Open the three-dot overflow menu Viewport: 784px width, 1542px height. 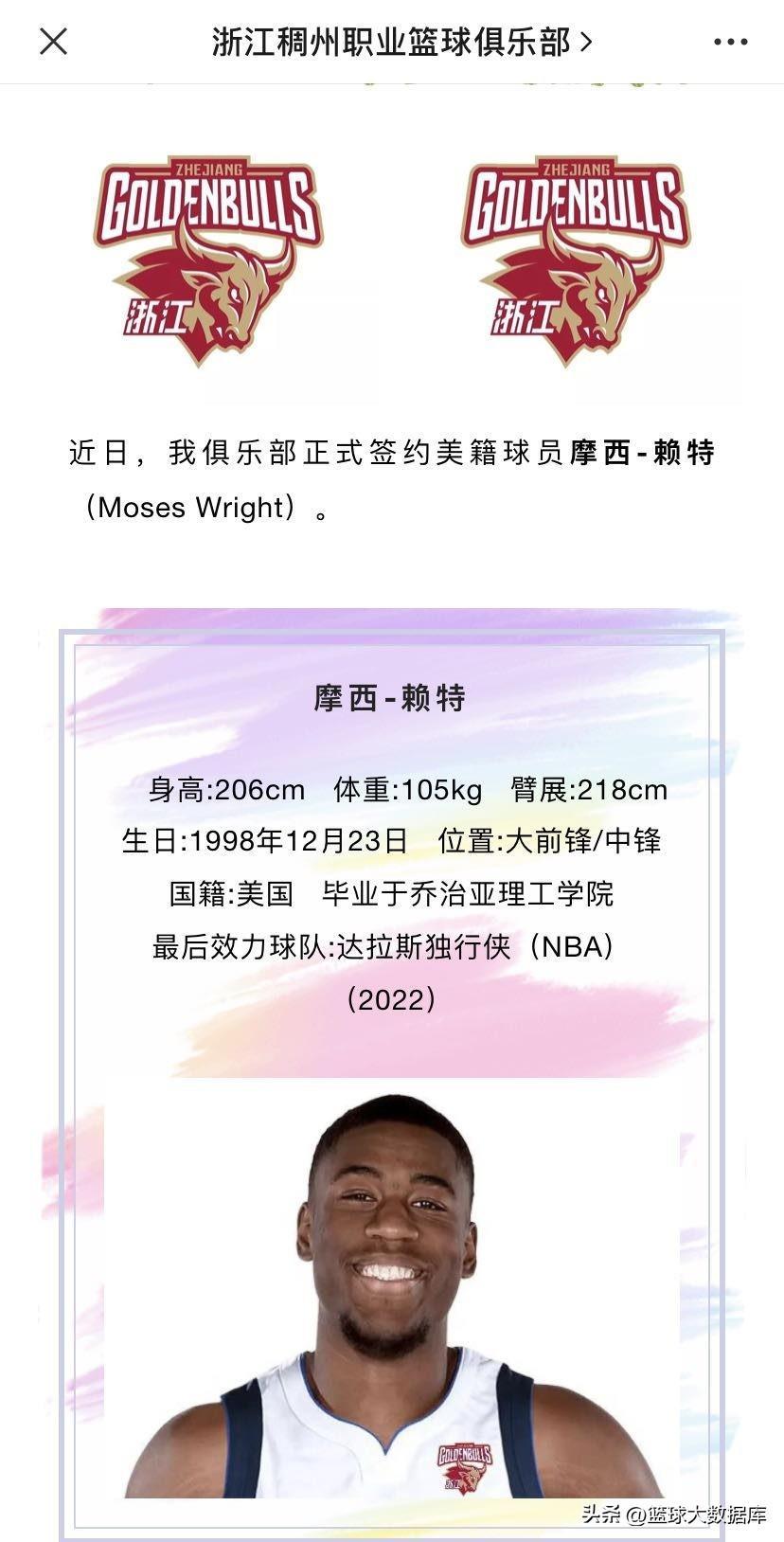pyautogui.click(x=730, y=42)
